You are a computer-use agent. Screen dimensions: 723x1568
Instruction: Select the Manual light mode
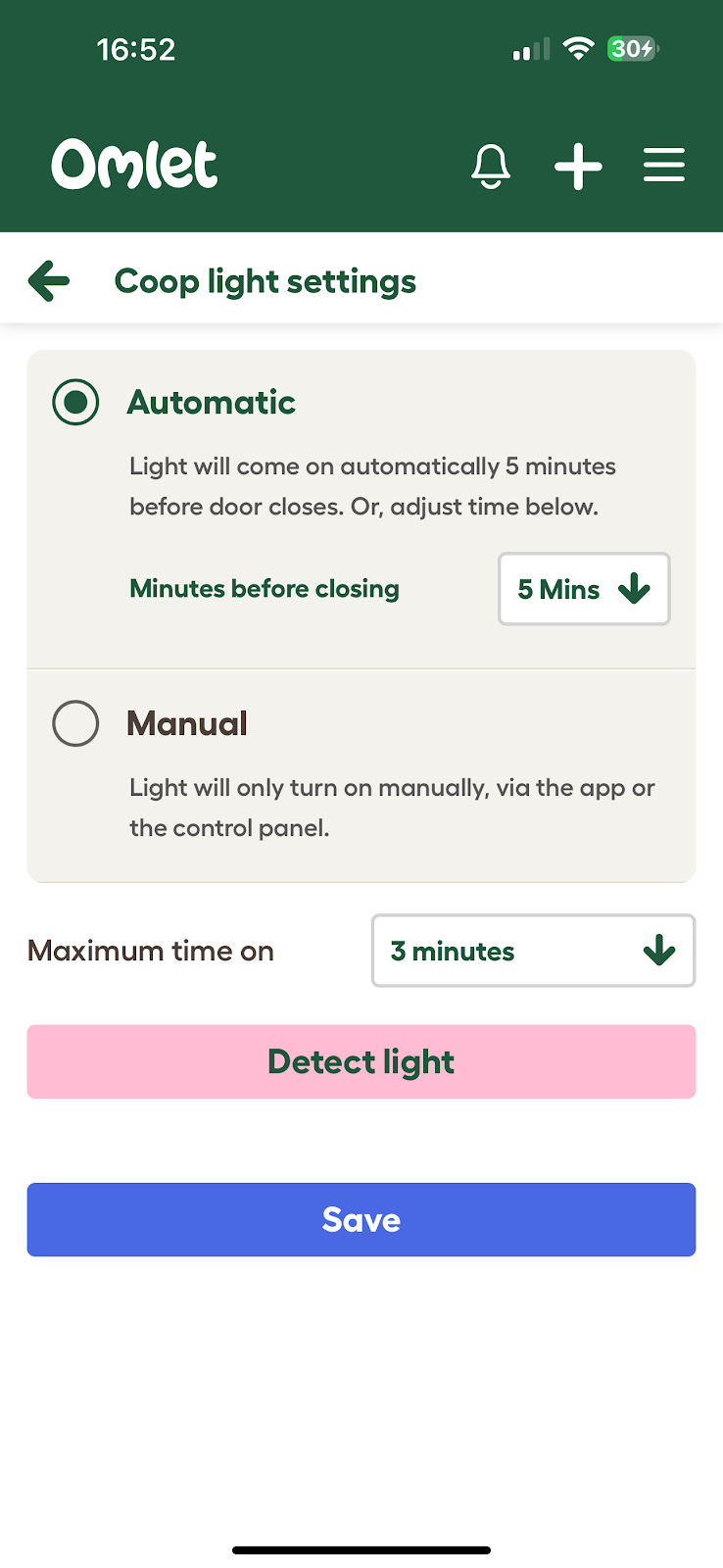coord(75,723)
